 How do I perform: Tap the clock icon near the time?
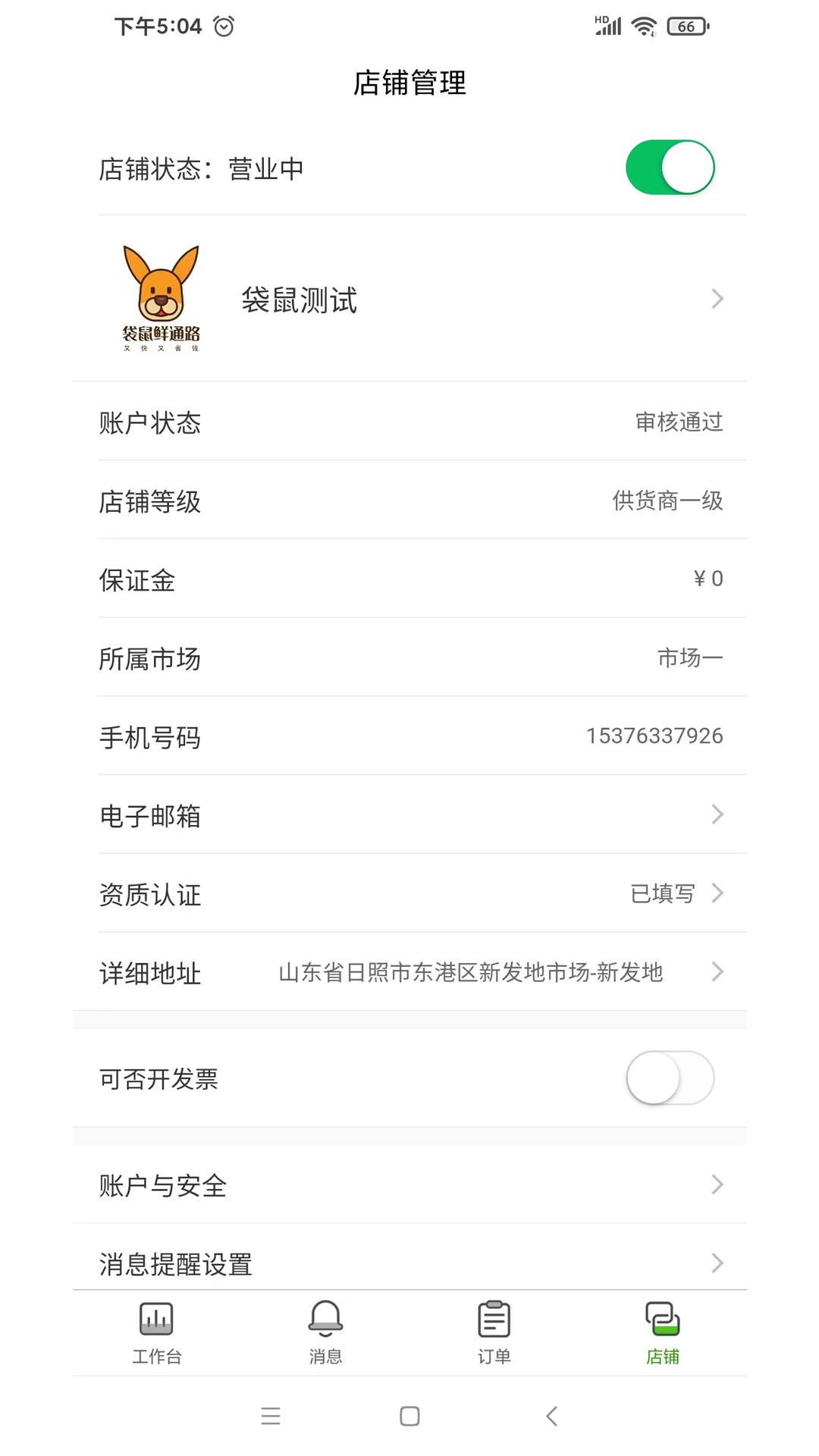tap(224, 25)
